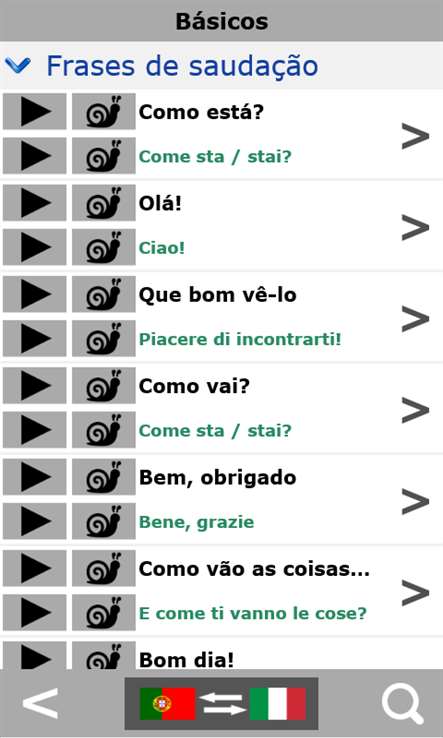
Task: Open details arrow for Bem, obrigado
Action: 415,501
